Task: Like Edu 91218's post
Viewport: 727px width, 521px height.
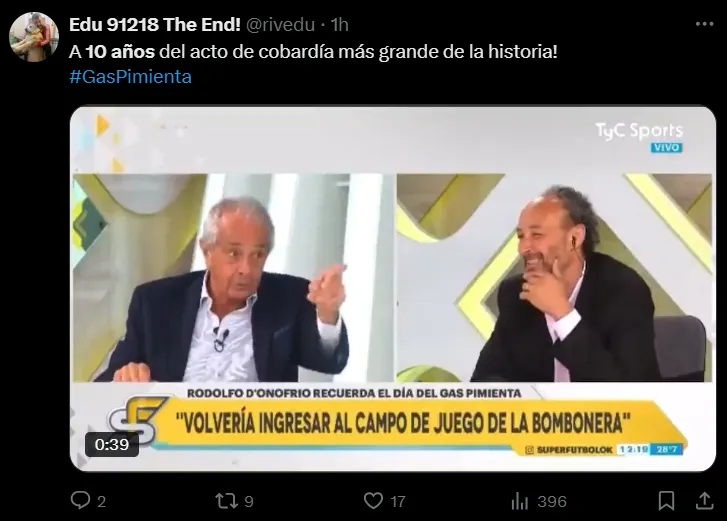Action: 374,500
